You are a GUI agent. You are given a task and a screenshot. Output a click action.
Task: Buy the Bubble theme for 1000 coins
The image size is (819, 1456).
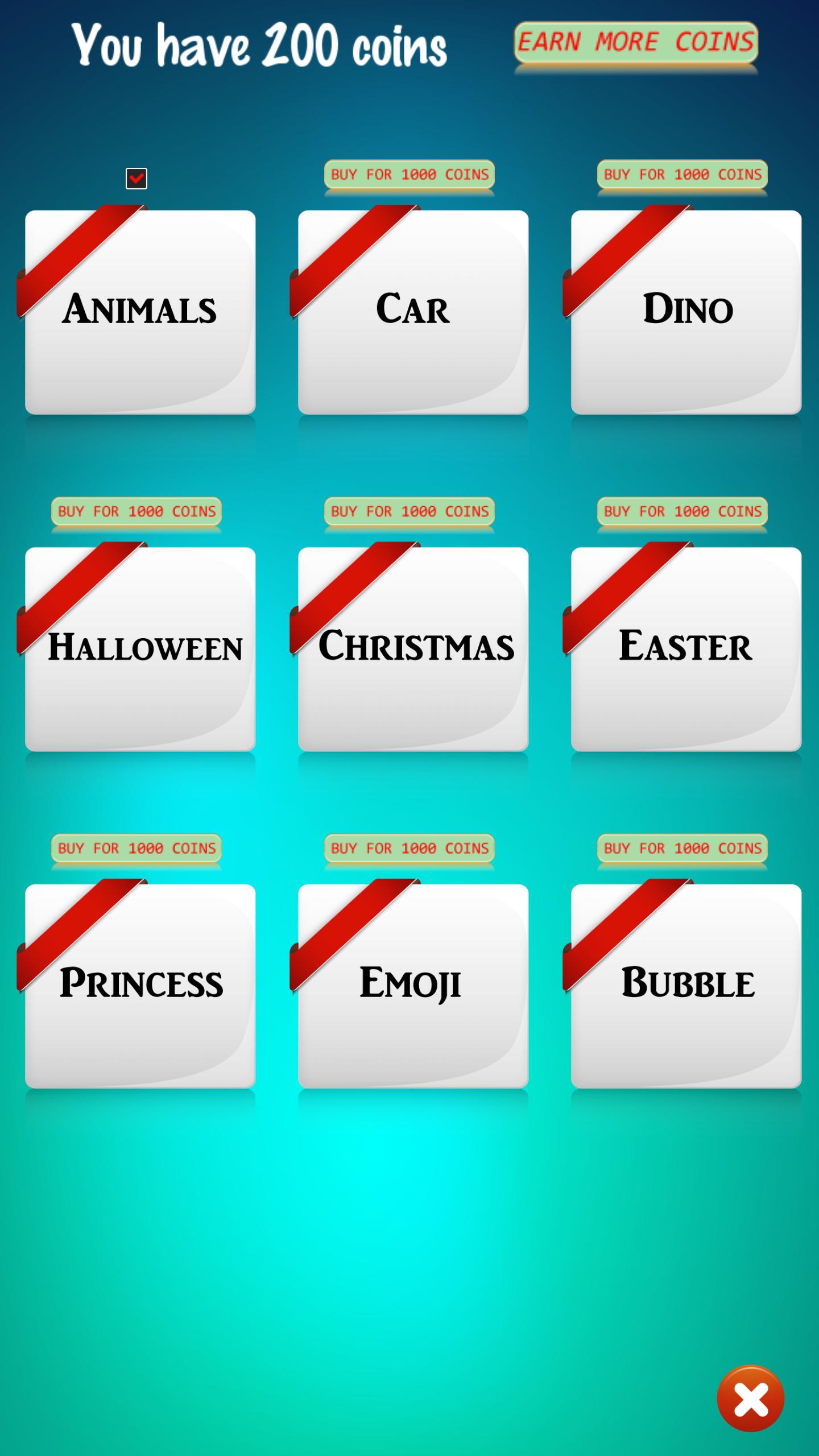(x=682, y=848)
